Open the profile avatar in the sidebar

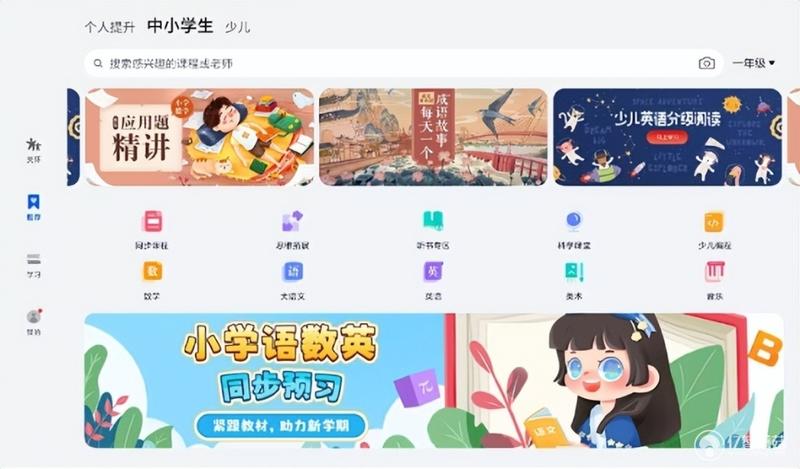pos(34,320)
